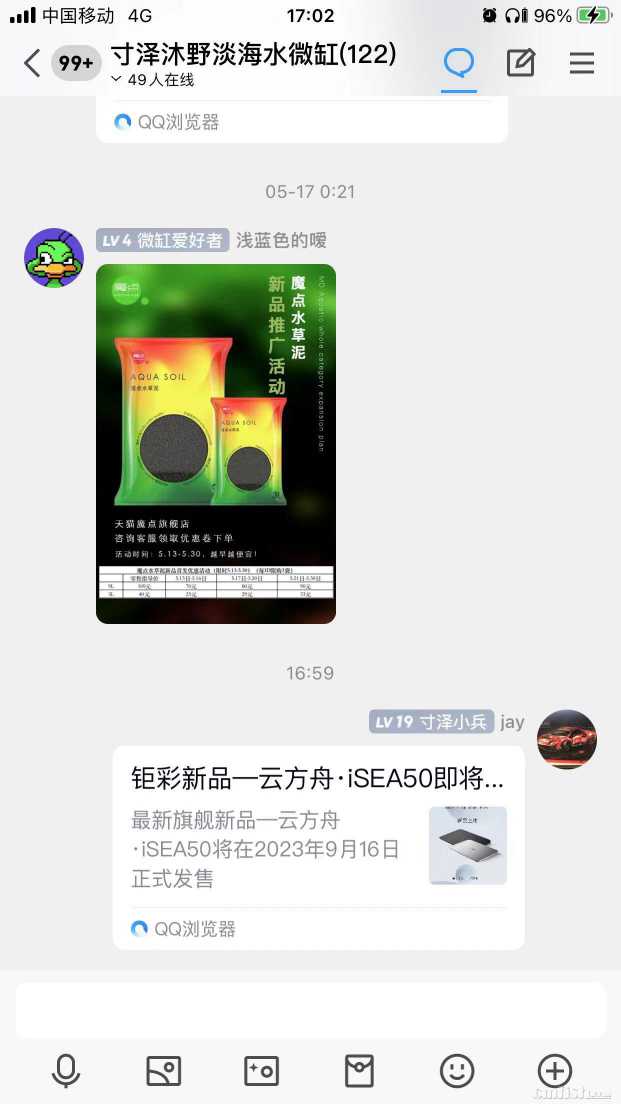Viewport: 621px width, 1104px height.
Task: View 浅蓝色的暧's duck avatar profile
Action: [54, 258]
